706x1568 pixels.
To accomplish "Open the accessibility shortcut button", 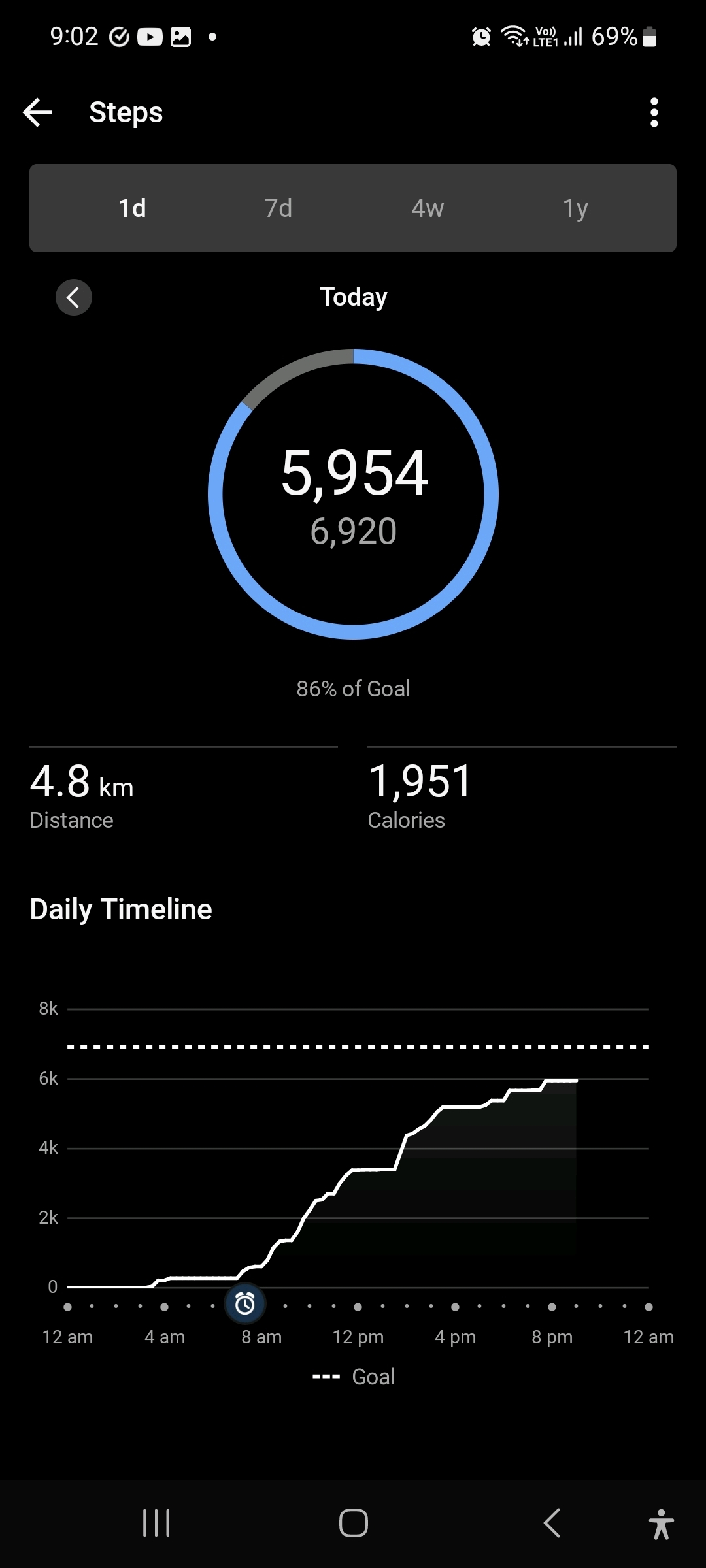I will [661, 1524].
